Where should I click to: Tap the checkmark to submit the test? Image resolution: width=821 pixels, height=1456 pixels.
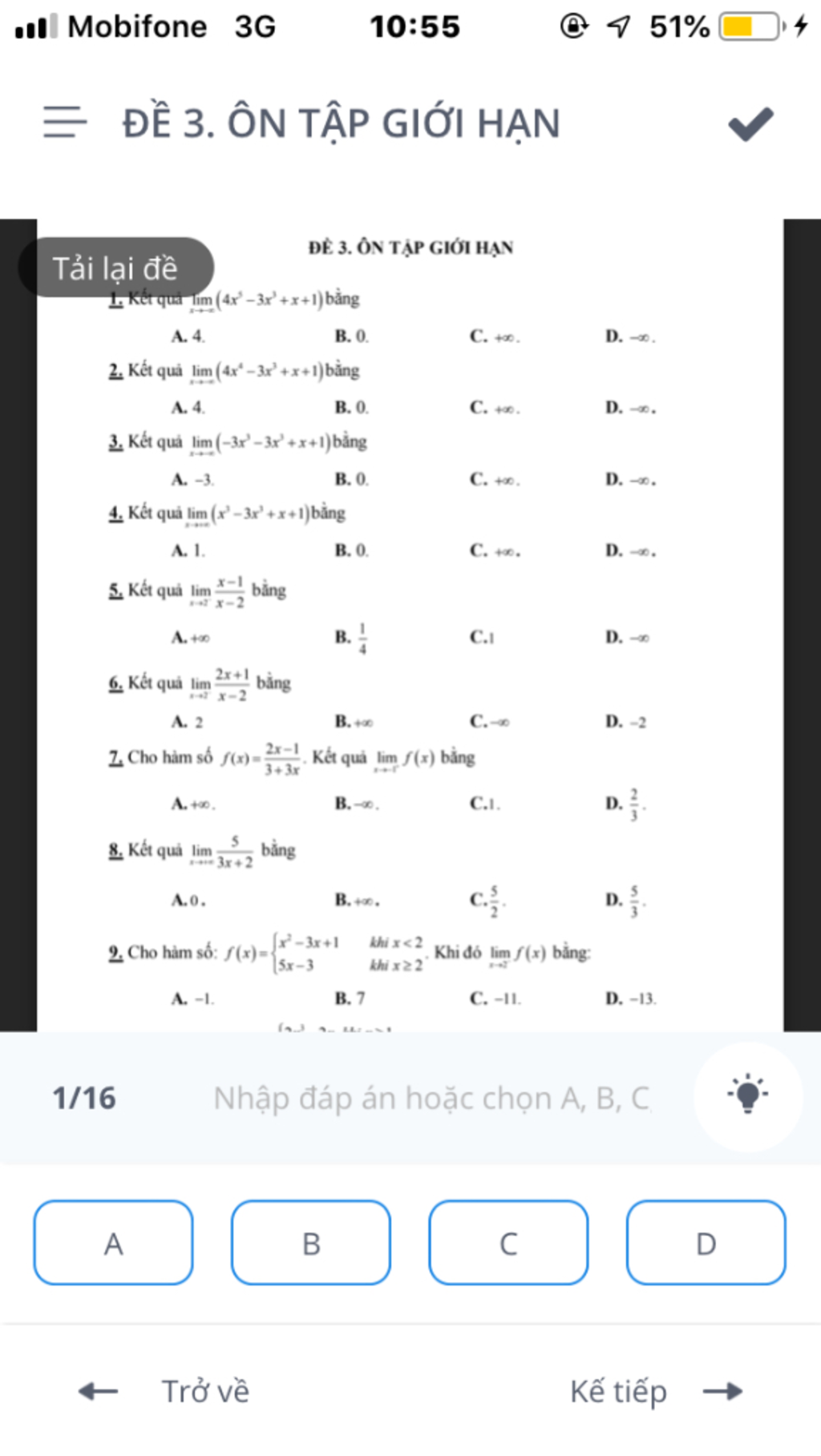[750, 124]
